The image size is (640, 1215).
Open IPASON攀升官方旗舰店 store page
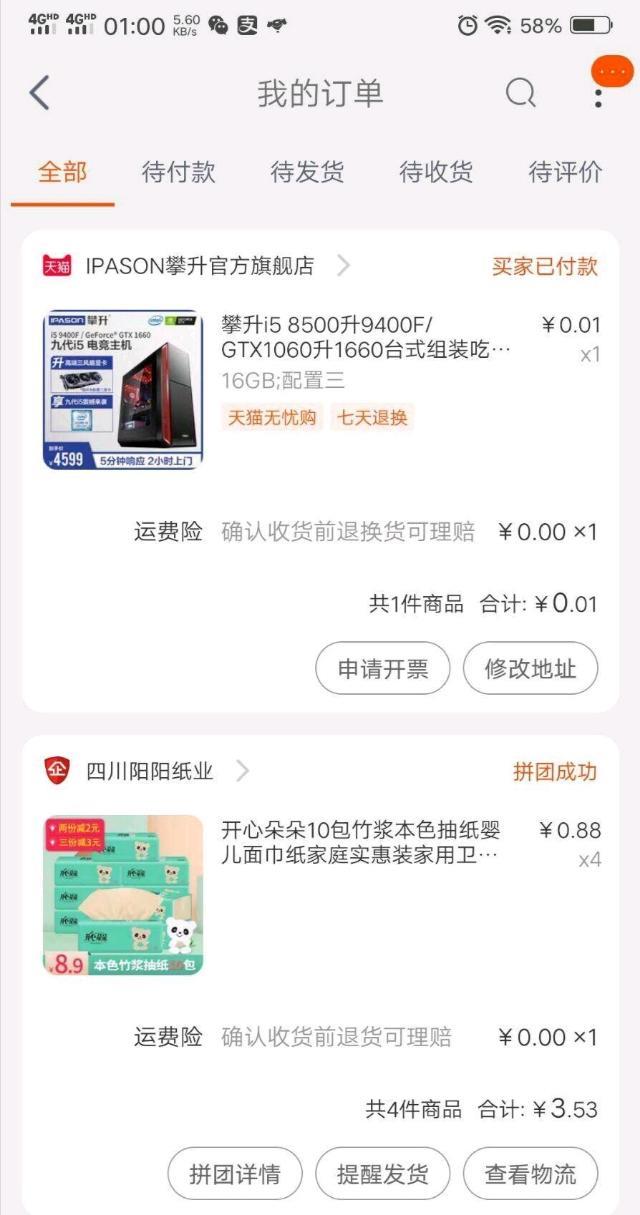click(200, 266)
